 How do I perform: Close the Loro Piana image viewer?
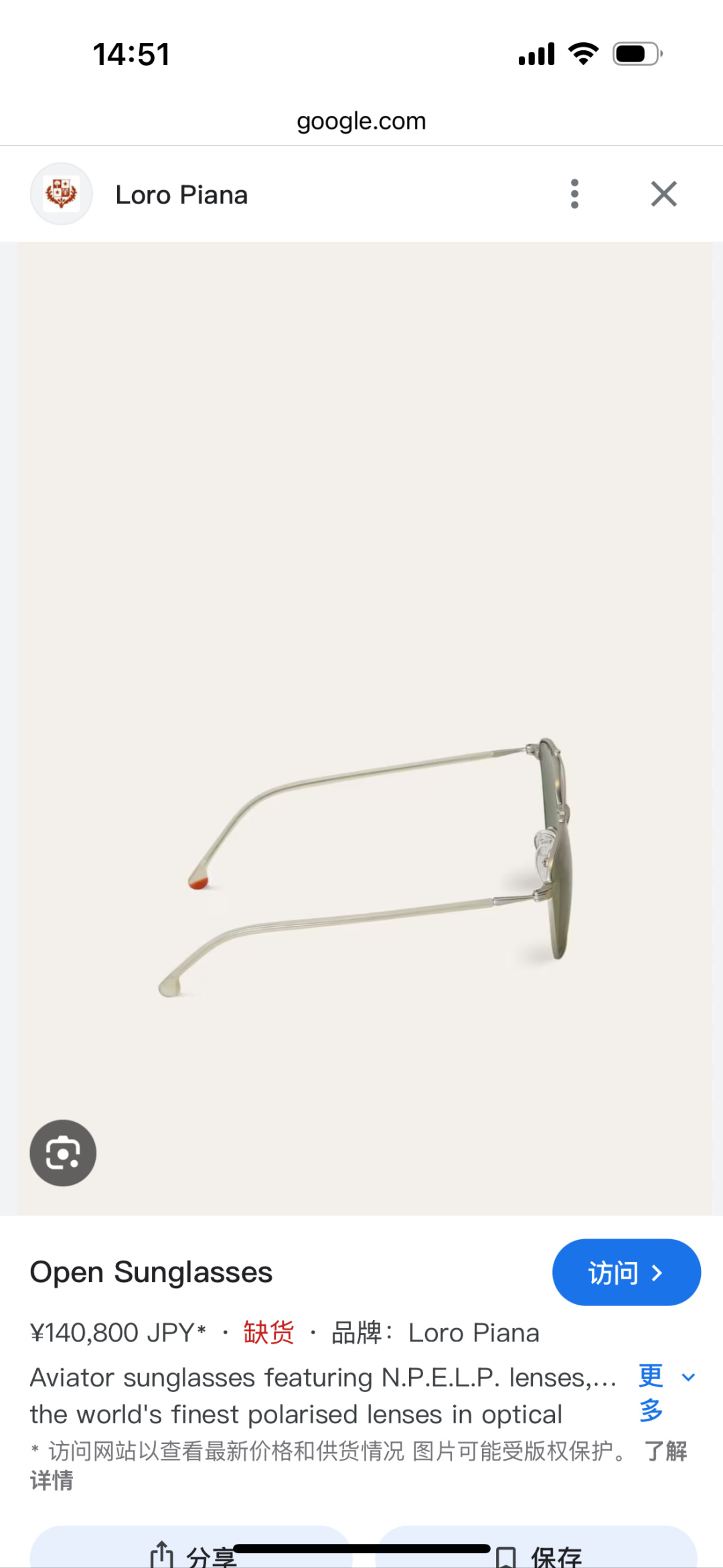point(663,194)
